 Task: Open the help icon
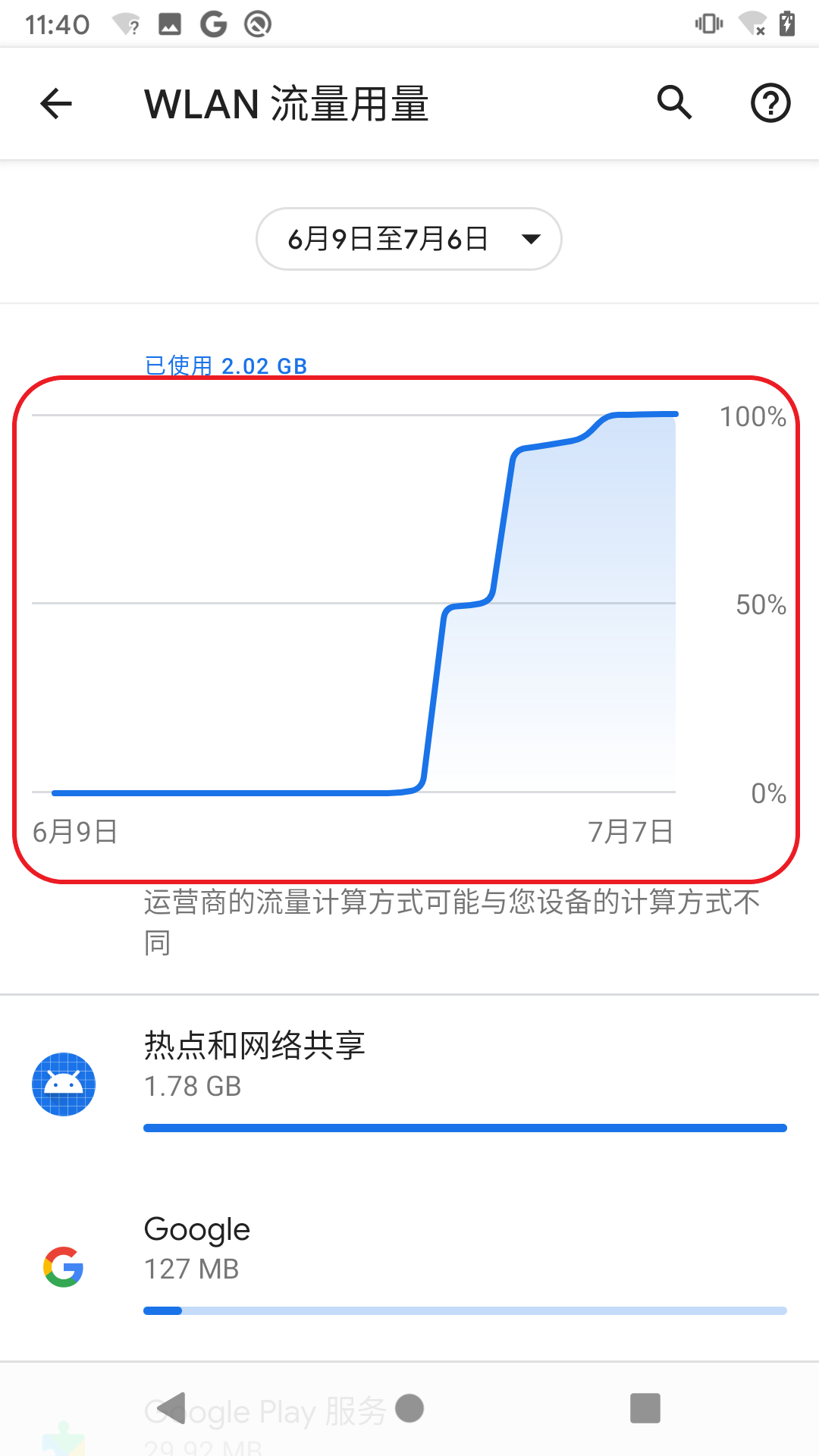pyautogui.click(x=770, y=103)
